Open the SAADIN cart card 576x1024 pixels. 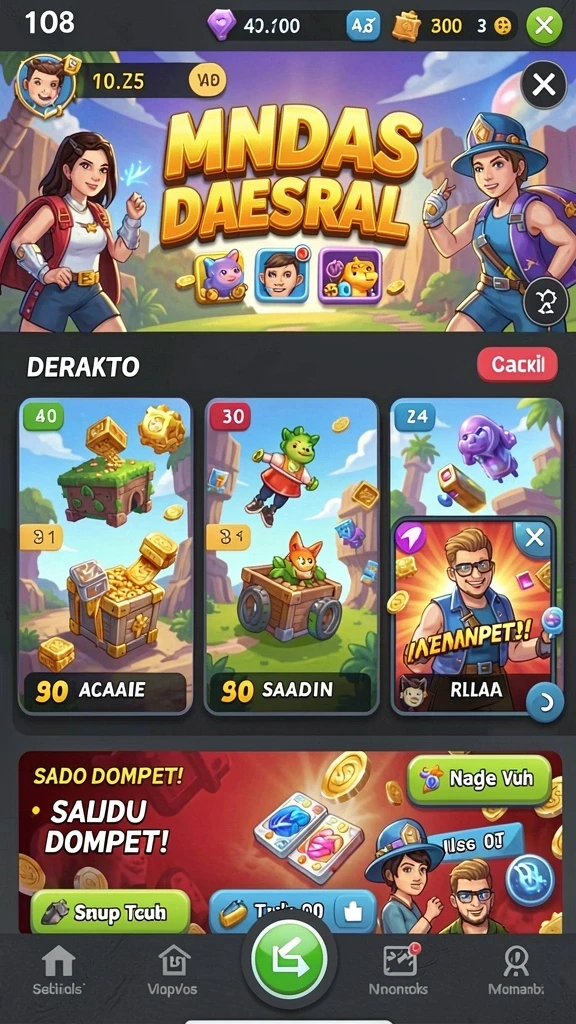(291, 556)
